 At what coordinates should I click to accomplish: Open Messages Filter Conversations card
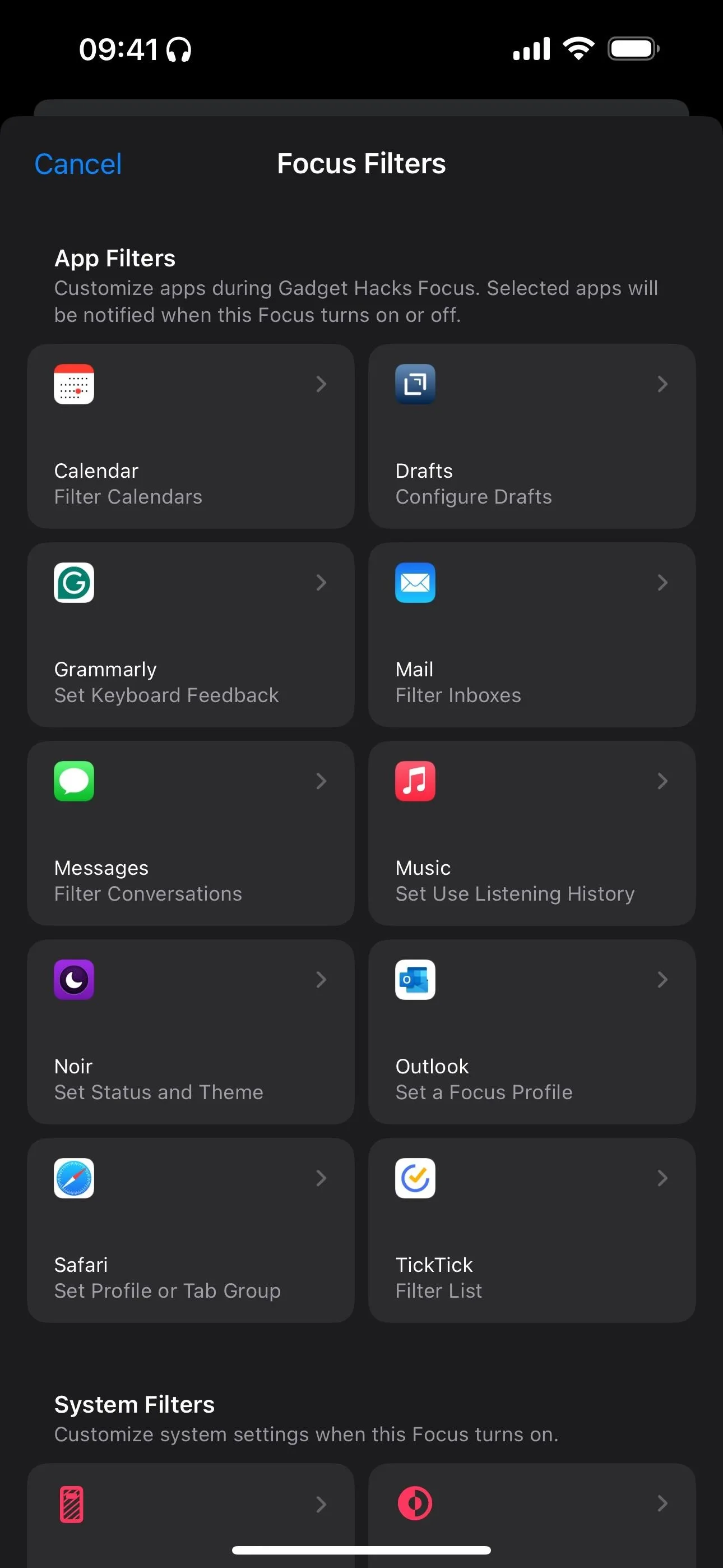191,833
